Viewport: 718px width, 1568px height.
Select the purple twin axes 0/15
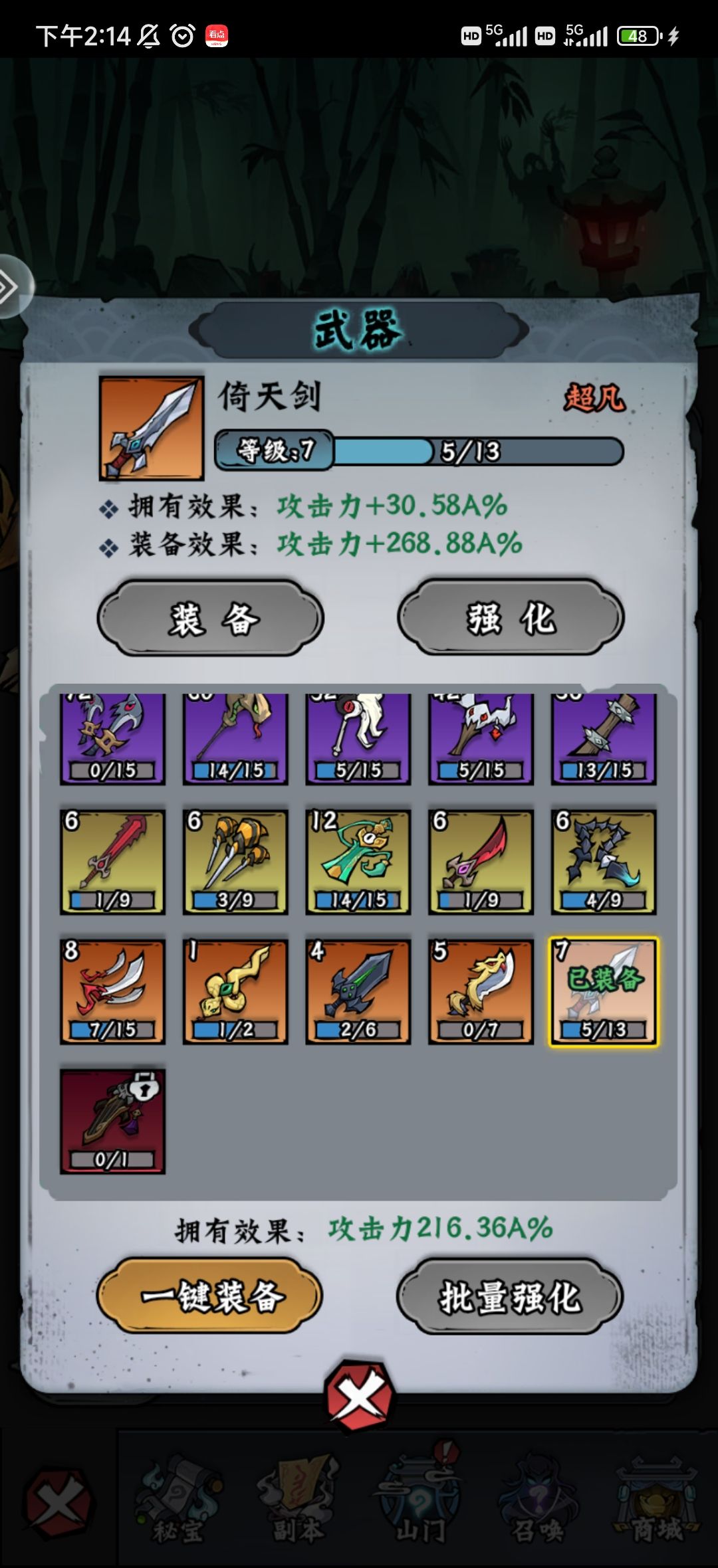[x=112, y=739]
